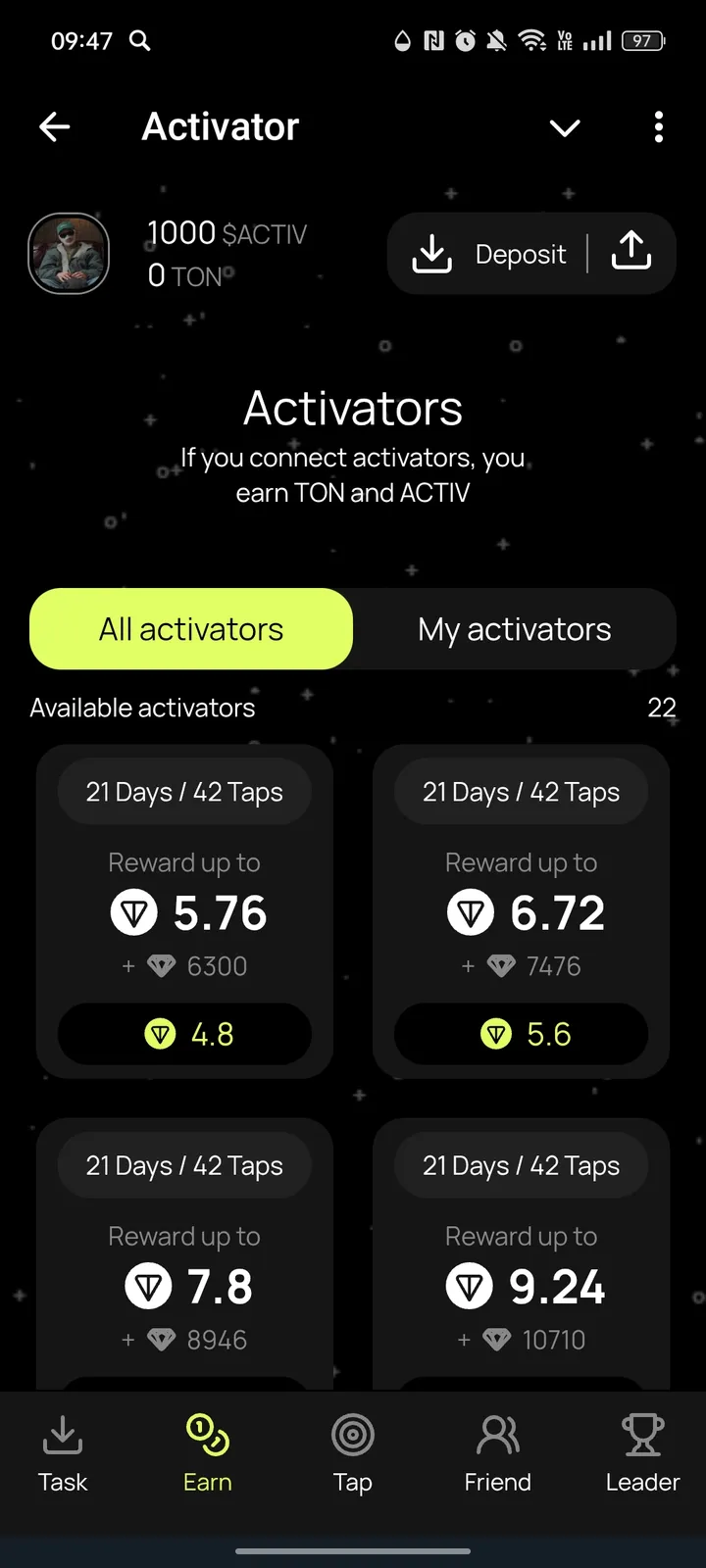This screenshot has width=706, height=1568.
Task: Click the TON diamond icon on the 5.76 card
Action: coord(134,911)
